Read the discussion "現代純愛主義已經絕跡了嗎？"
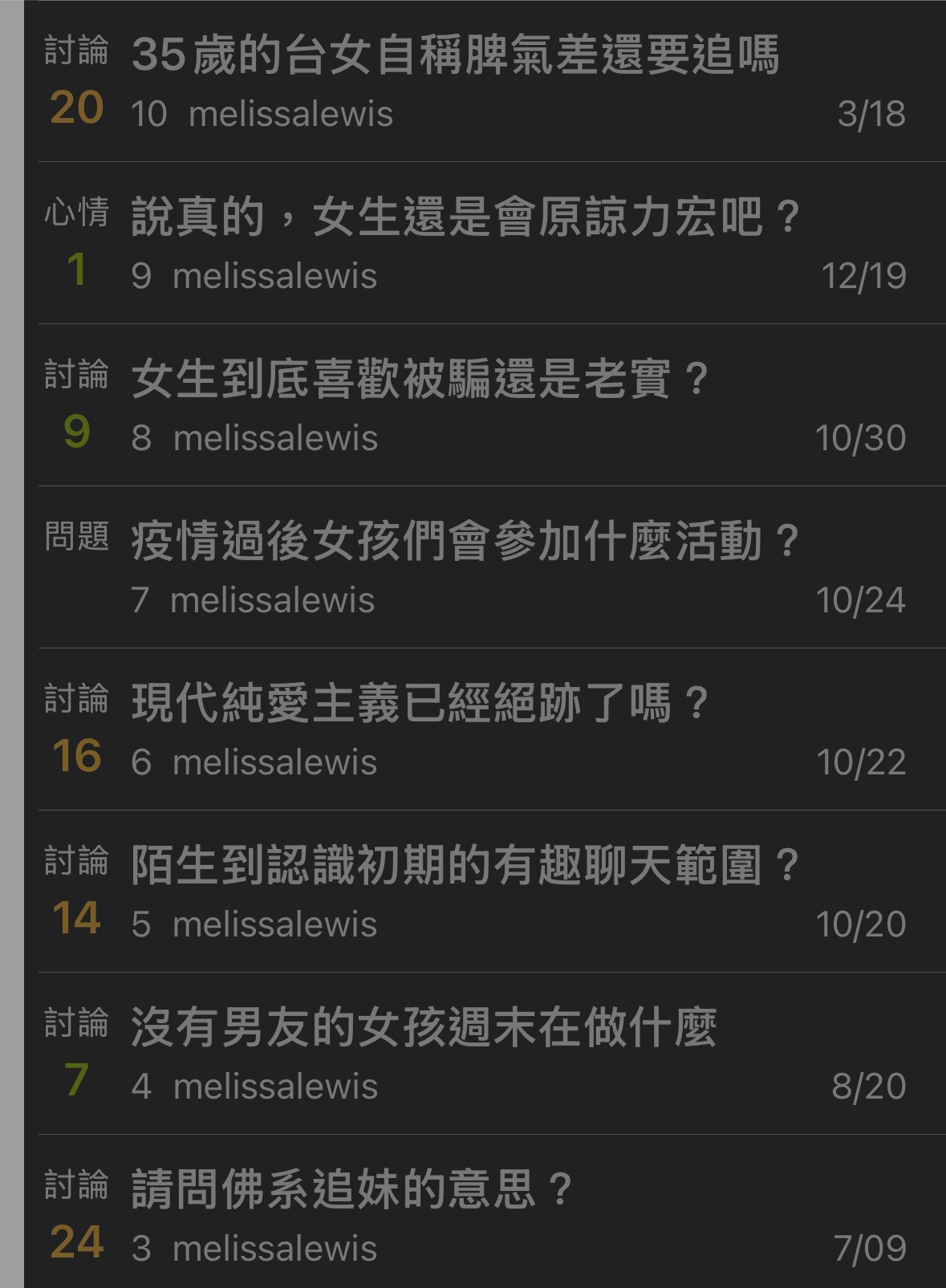 [420, 704]
